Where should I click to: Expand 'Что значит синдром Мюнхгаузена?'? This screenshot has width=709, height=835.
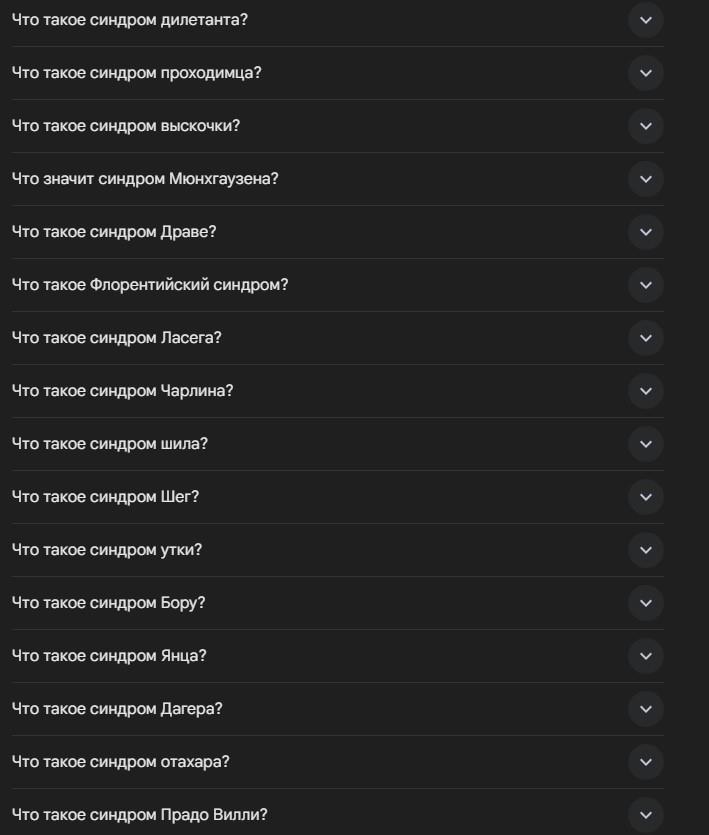pyautogui.click(x=645, y=179)
